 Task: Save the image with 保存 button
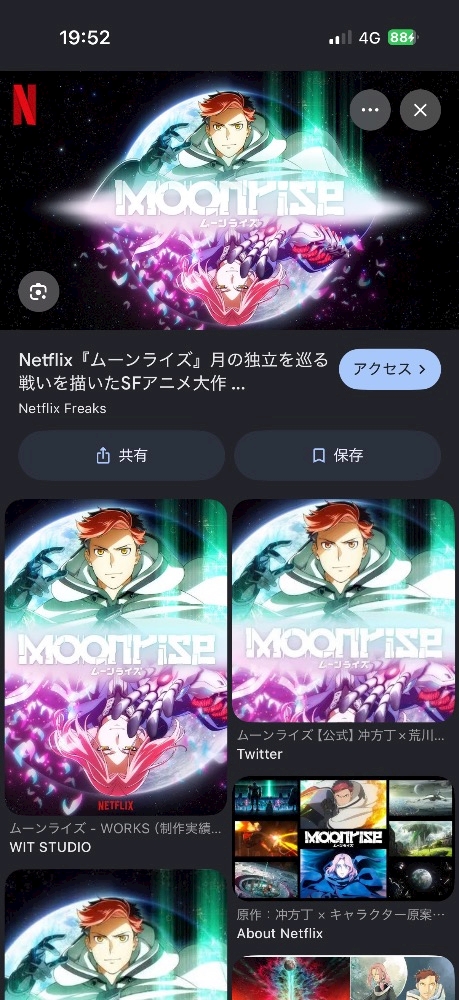(337, 455)
